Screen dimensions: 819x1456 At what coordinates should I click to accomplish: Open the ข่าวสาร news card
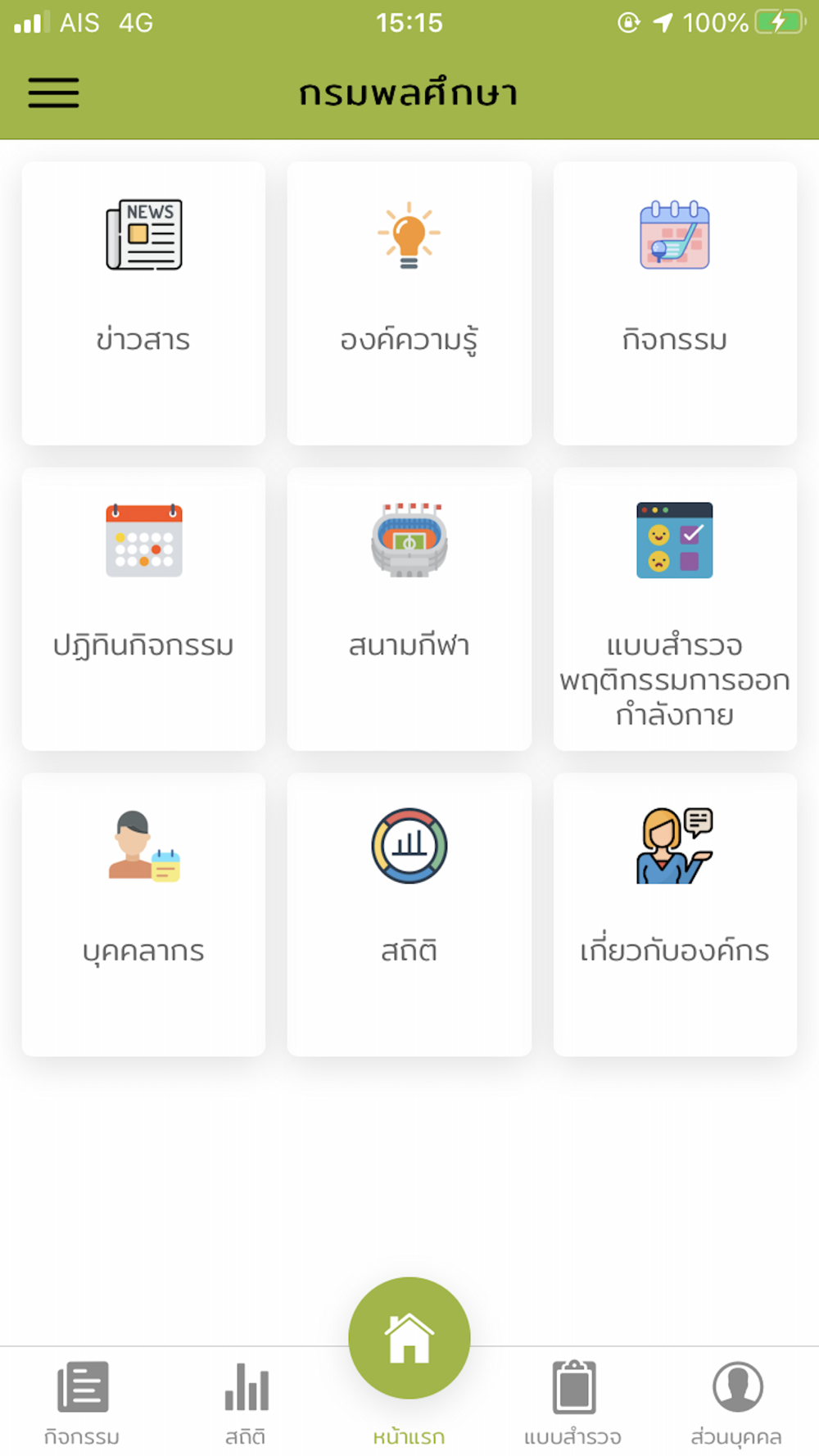143,302
